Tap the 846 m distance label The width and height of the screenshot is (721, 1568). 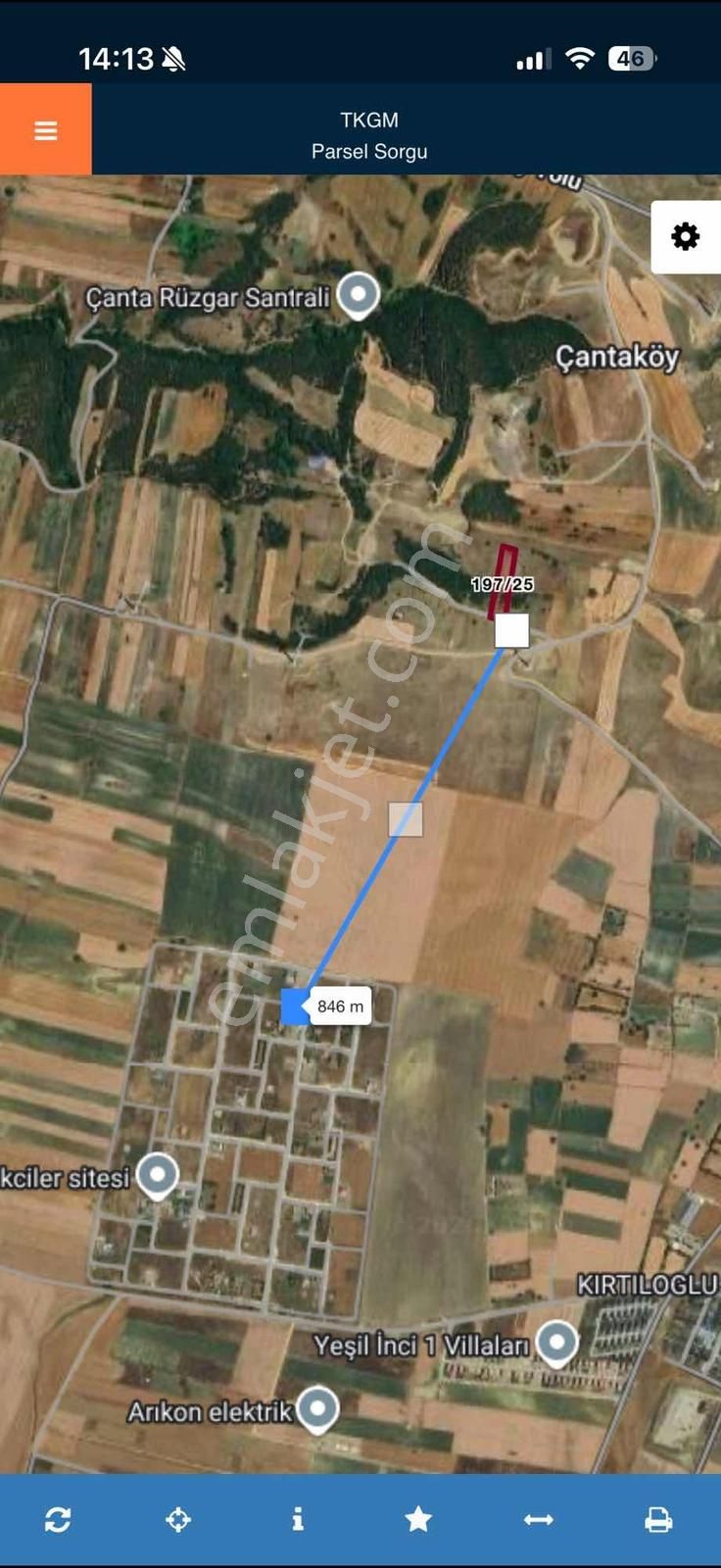coord(339,1006)
